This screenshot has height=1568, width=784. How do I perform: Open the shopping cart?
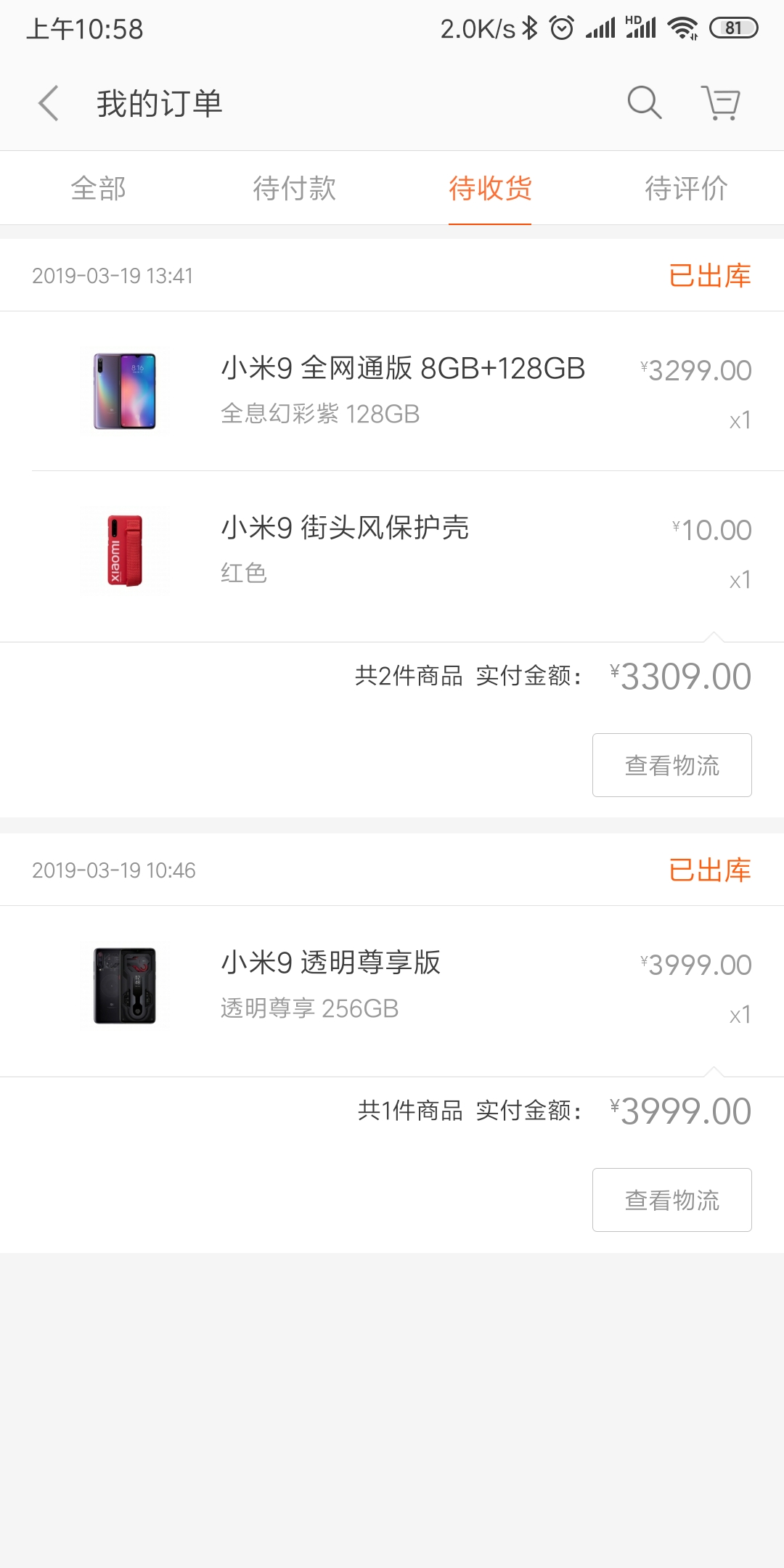(720, 103)
